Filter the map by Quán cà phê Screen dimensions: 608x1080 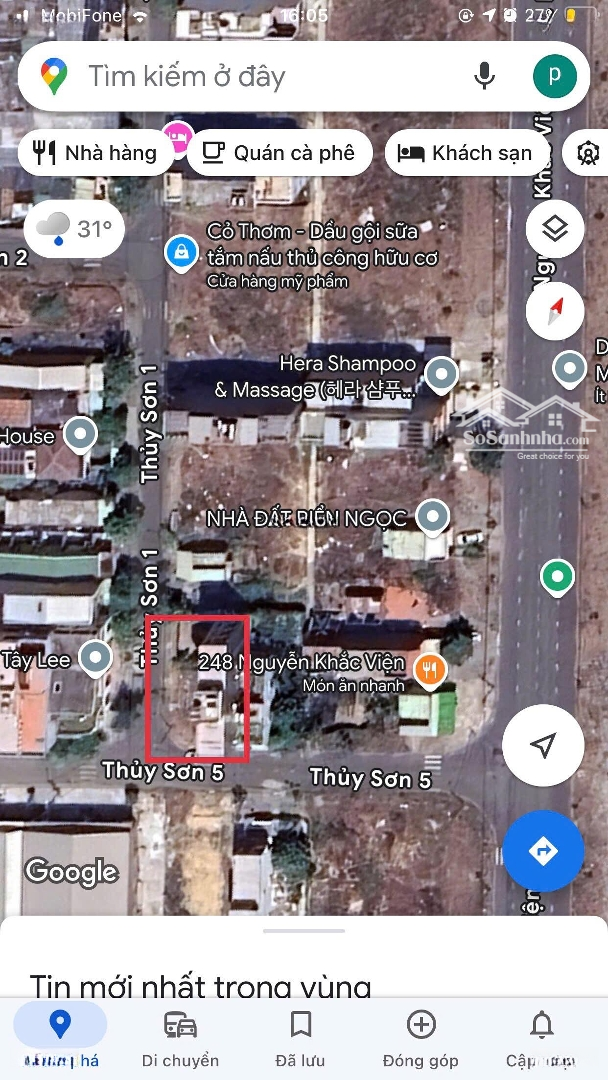279,153
